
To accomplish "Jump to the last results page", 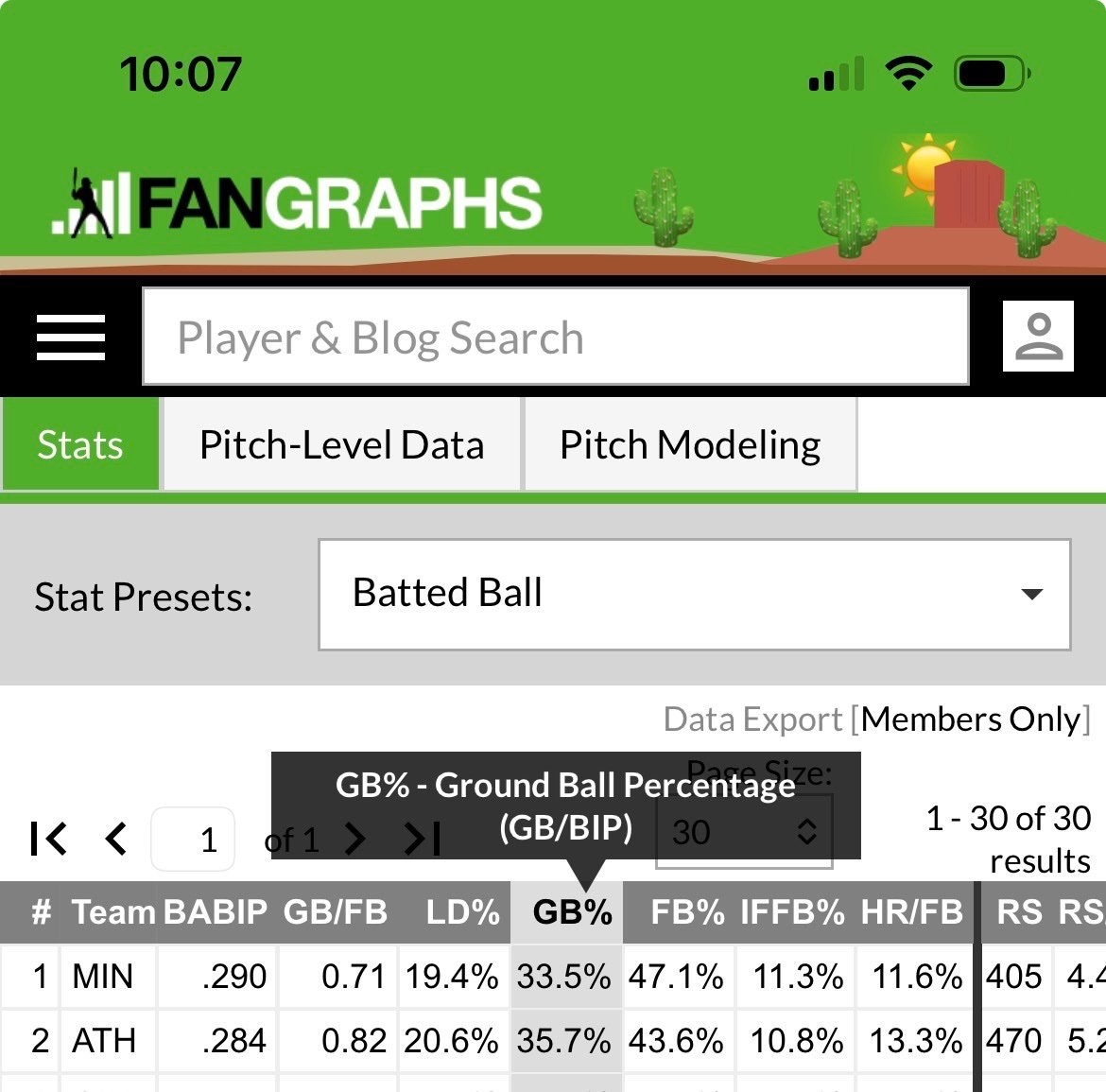I will [423, 839].
